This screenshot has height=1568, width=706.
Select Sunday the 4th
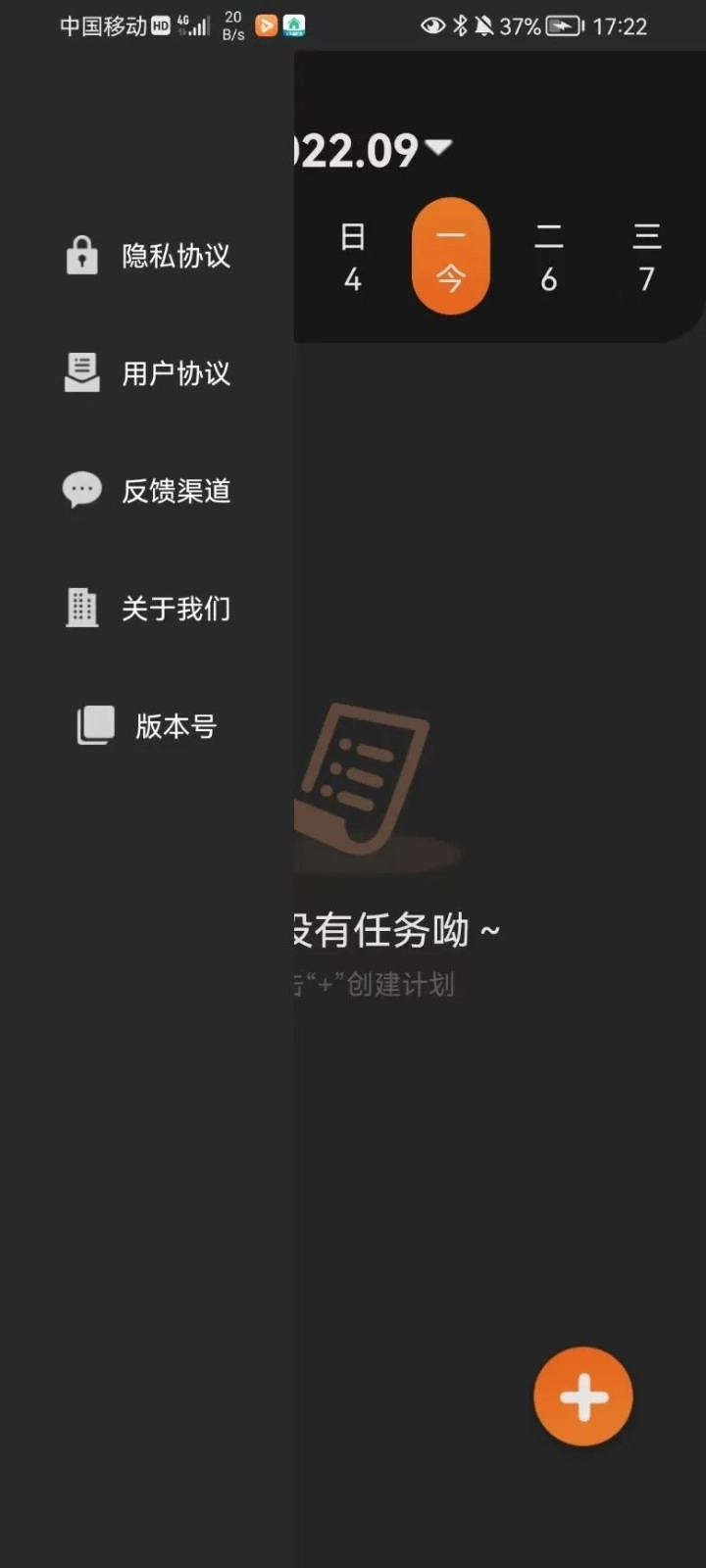pos(353,257)
